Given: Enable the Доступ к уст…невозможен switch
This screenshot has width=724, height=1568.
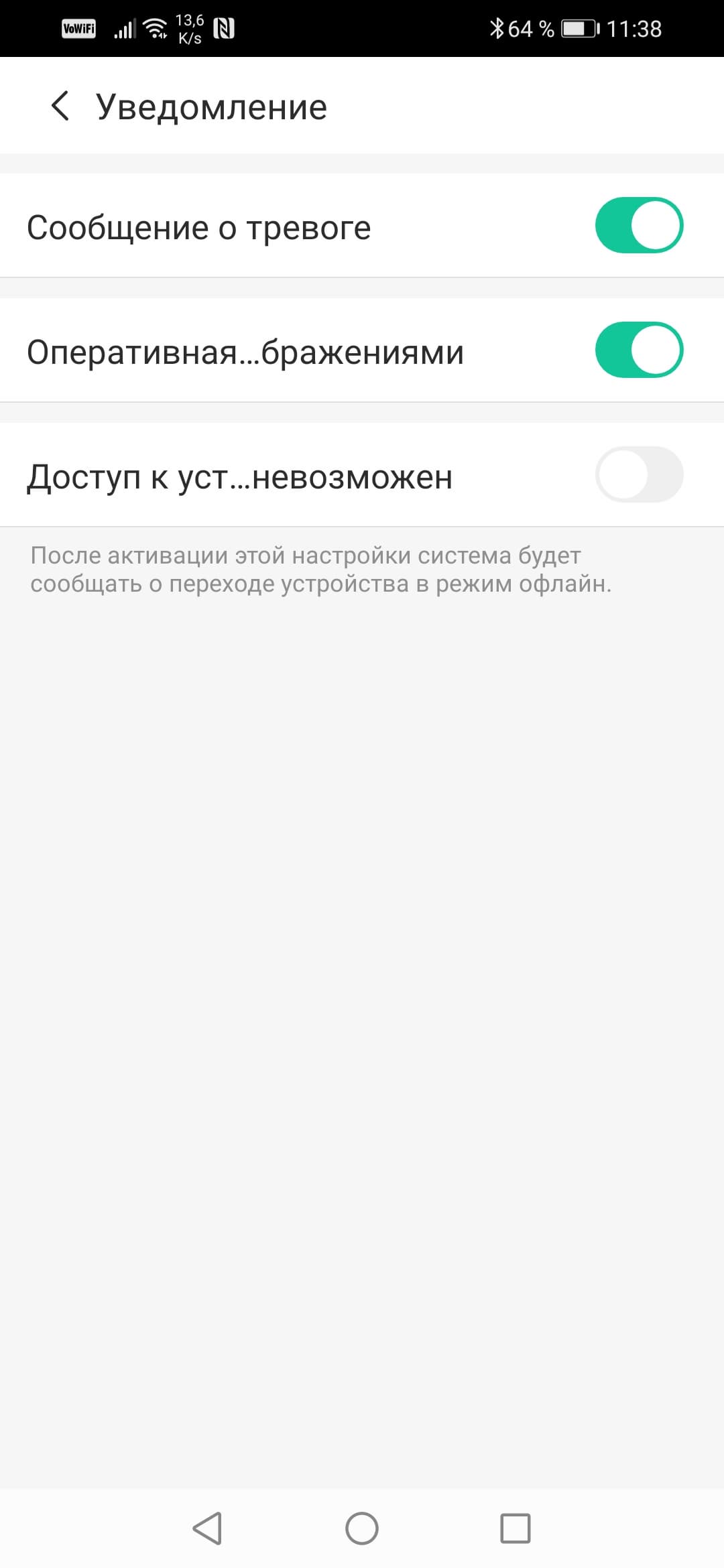Looking at the screenshot, I should (639, 475).
